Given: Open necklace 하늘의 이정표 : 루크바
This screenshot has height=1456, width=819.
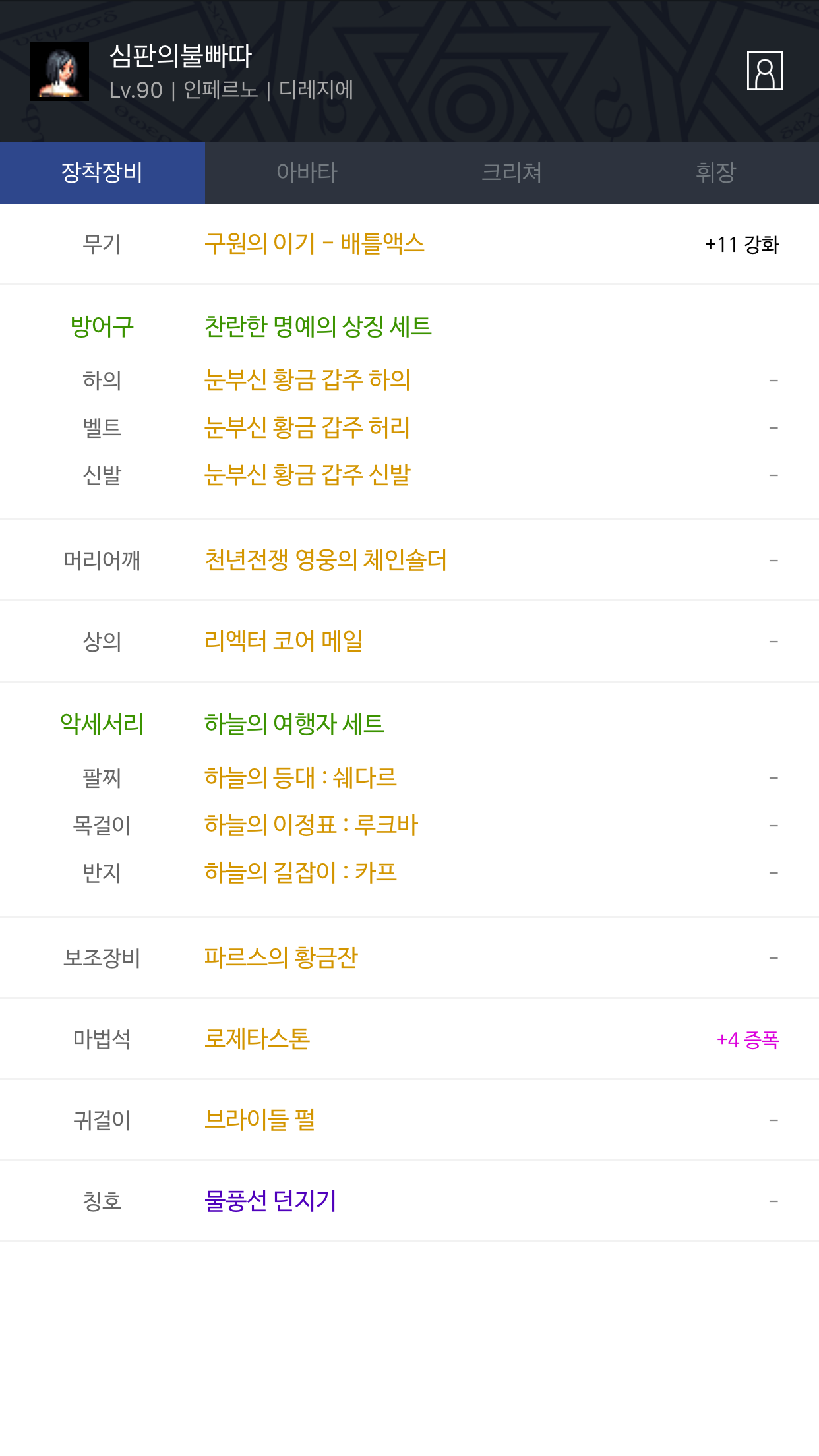Looking at the screenshot, I should pos(311,825).
